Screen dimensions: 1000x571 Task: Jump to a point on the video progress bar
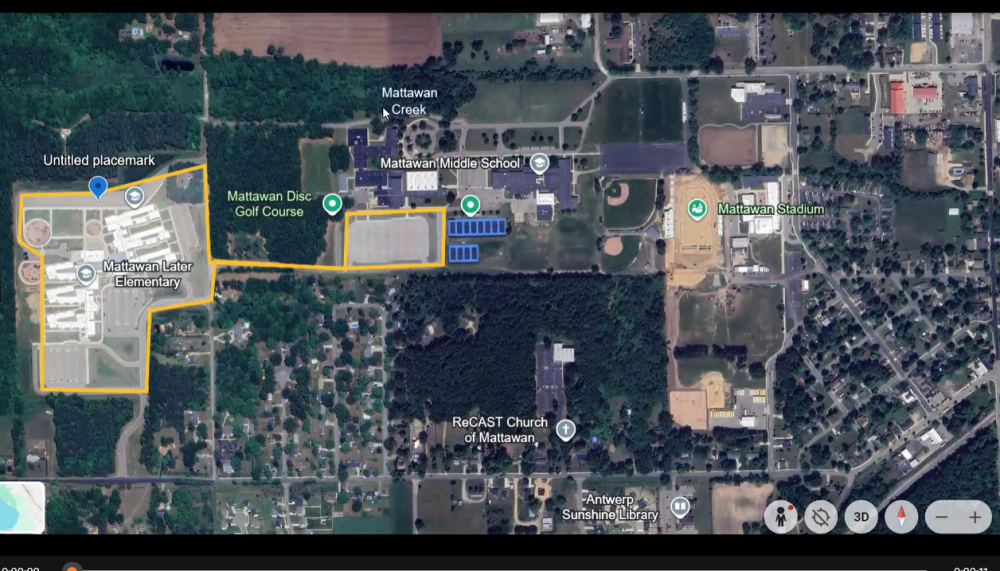pos(500,567)
